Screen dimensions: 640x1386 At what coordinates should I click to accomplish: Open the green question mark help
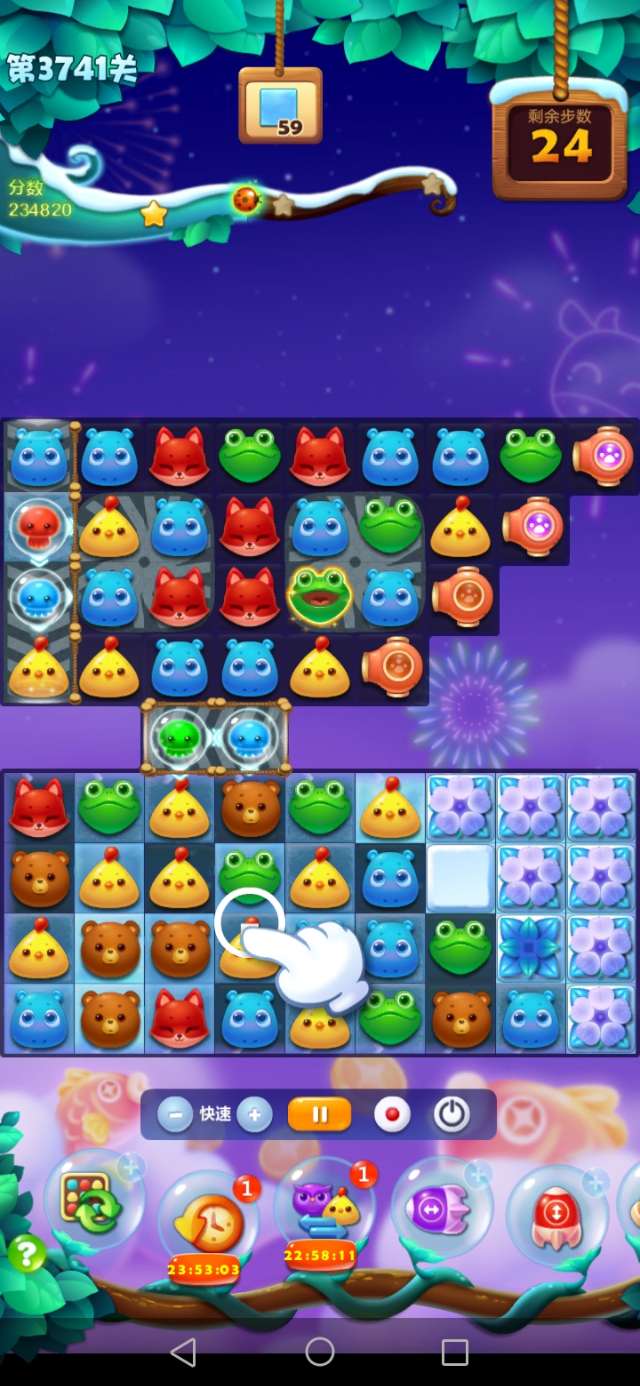click(27, 1253)
